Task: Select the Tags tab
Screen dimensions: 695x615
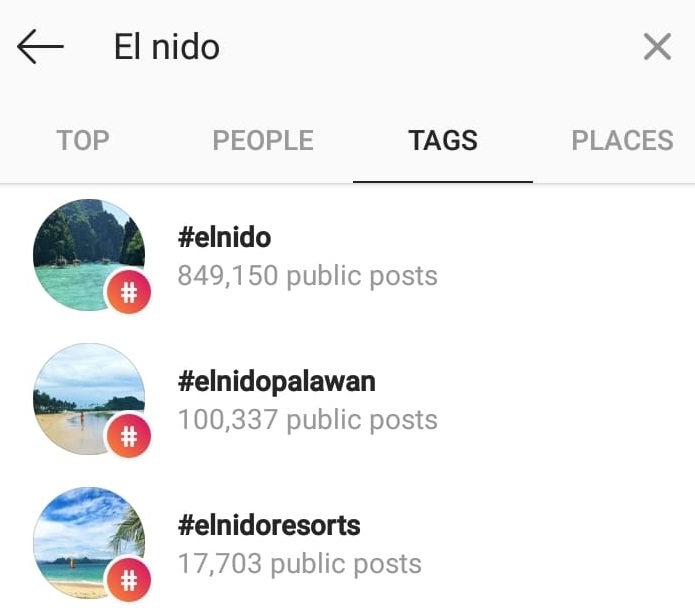Action: [x=443, y=141]
